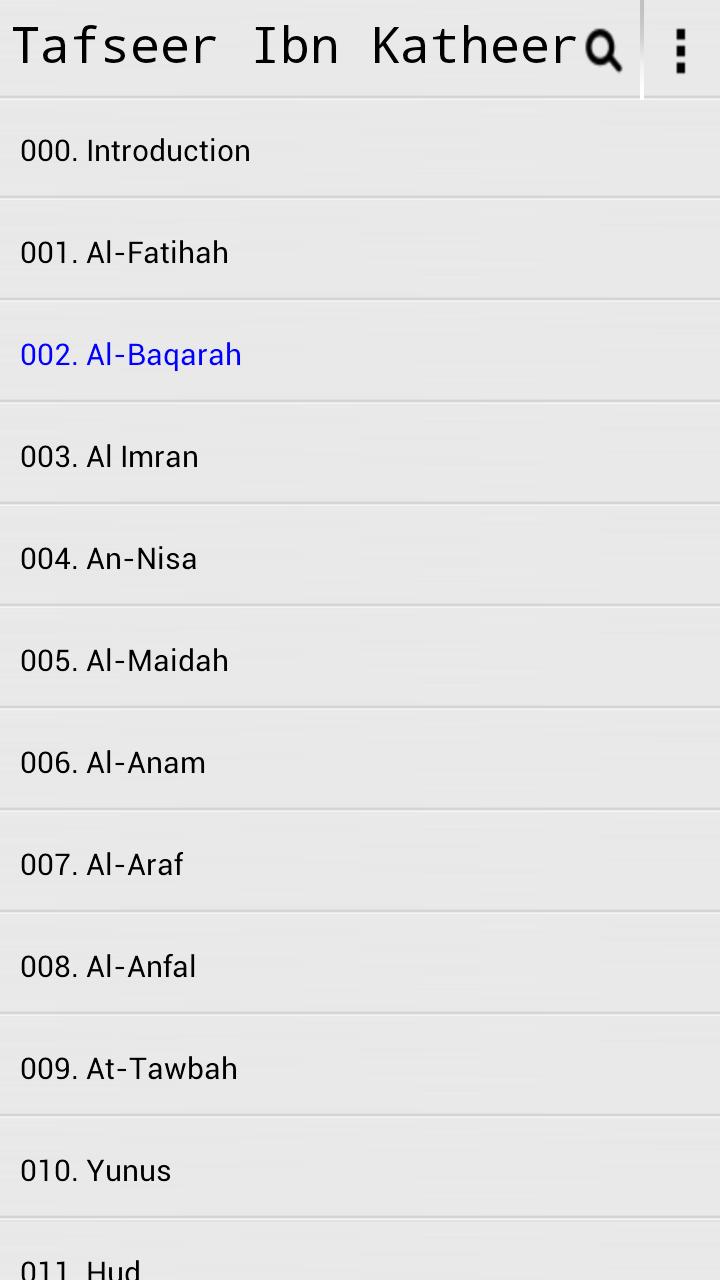Open chapter 008. Al-Anfal
The height and width of the screenshot is (1280, 720).
[x=360, y=966]
